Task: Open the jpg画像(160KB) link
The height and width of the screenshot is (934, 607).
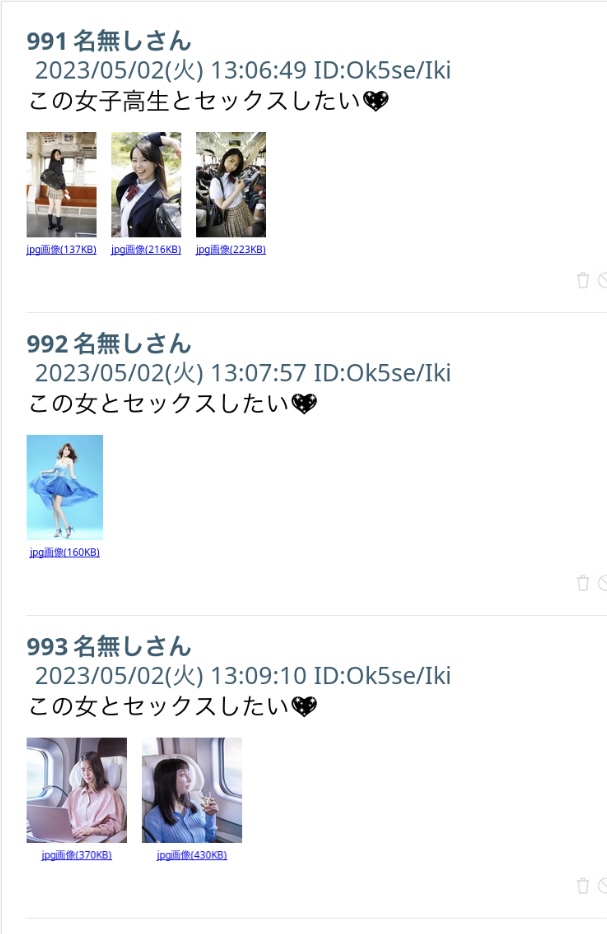Action: click(x=64, y=553)
